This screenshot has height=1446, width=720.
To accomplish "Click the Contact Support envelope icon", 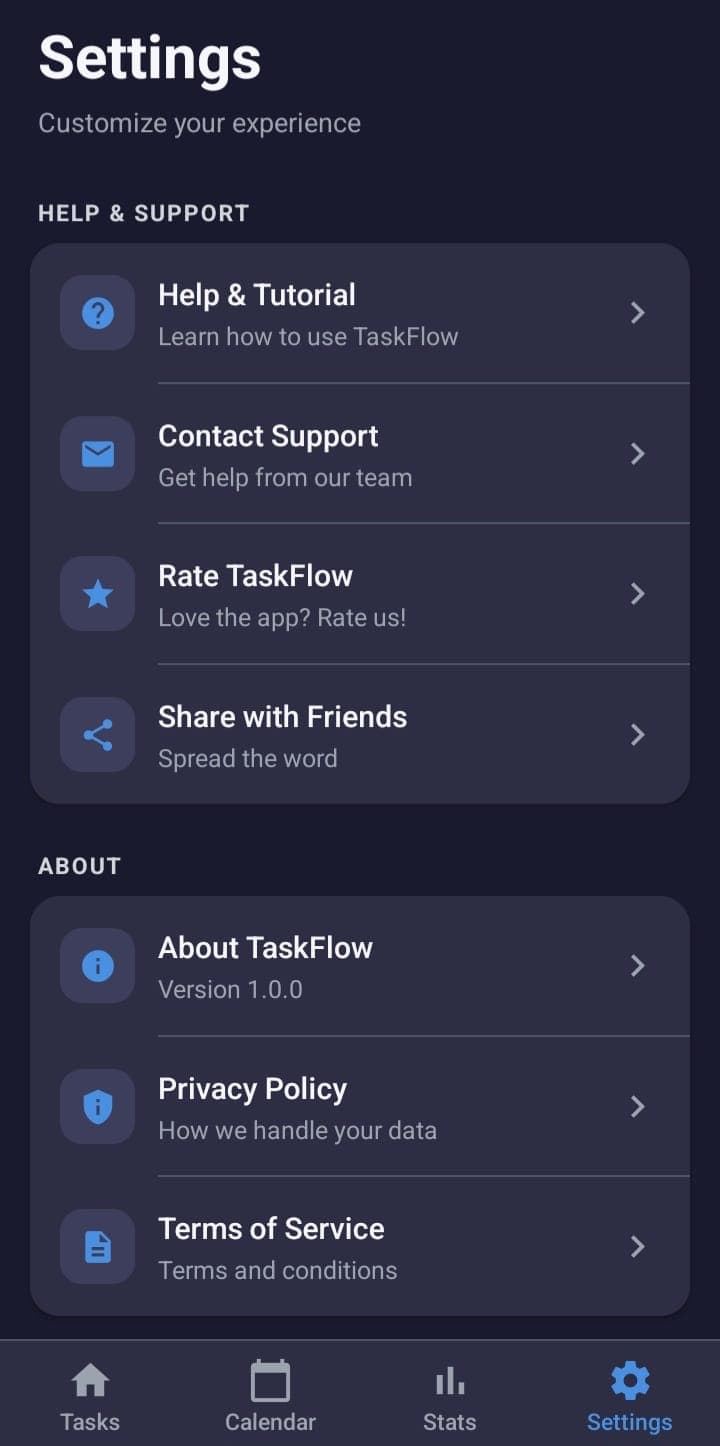I will coord(97,453).
